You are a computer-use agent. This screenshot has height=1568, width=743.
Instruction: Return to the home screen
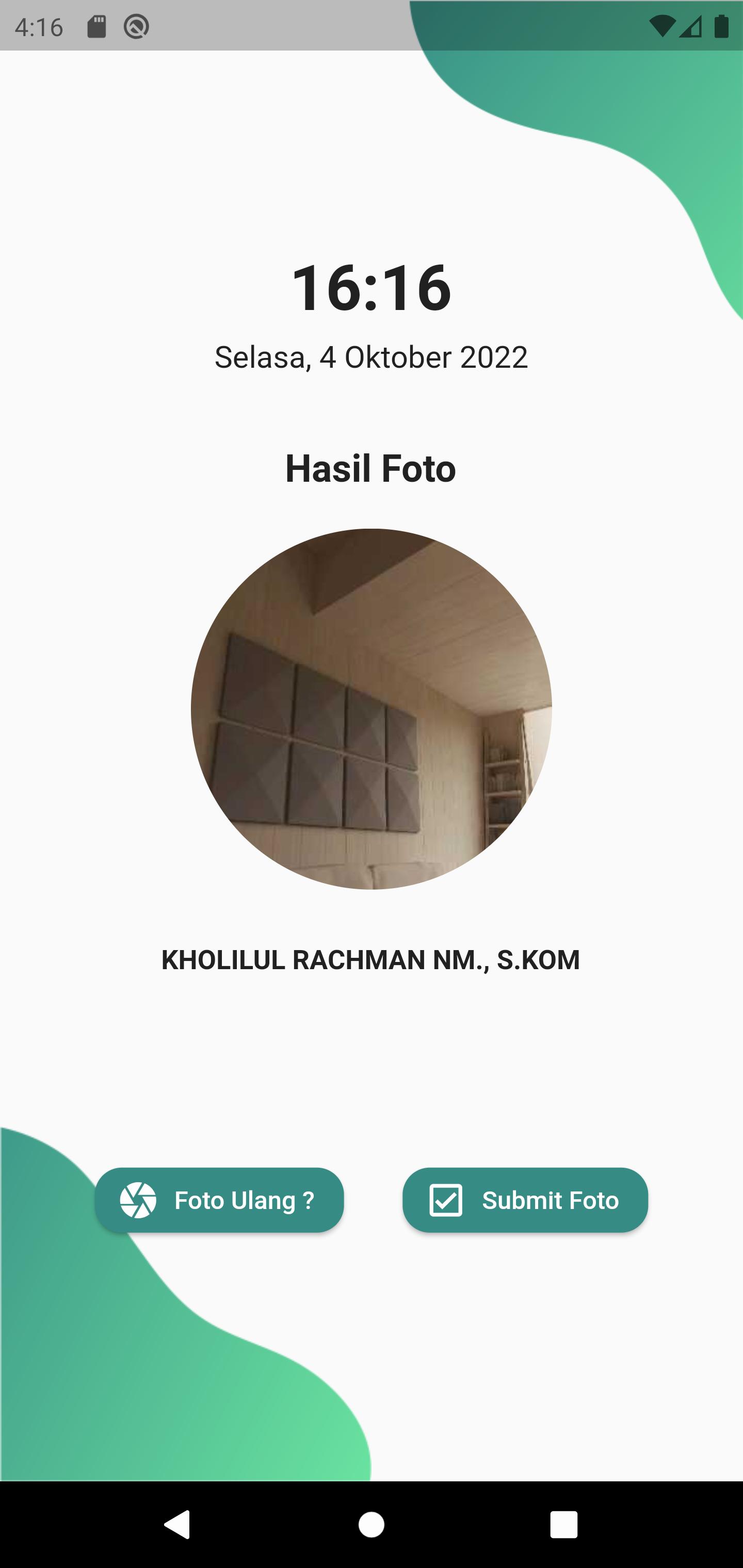point(371,1525)
